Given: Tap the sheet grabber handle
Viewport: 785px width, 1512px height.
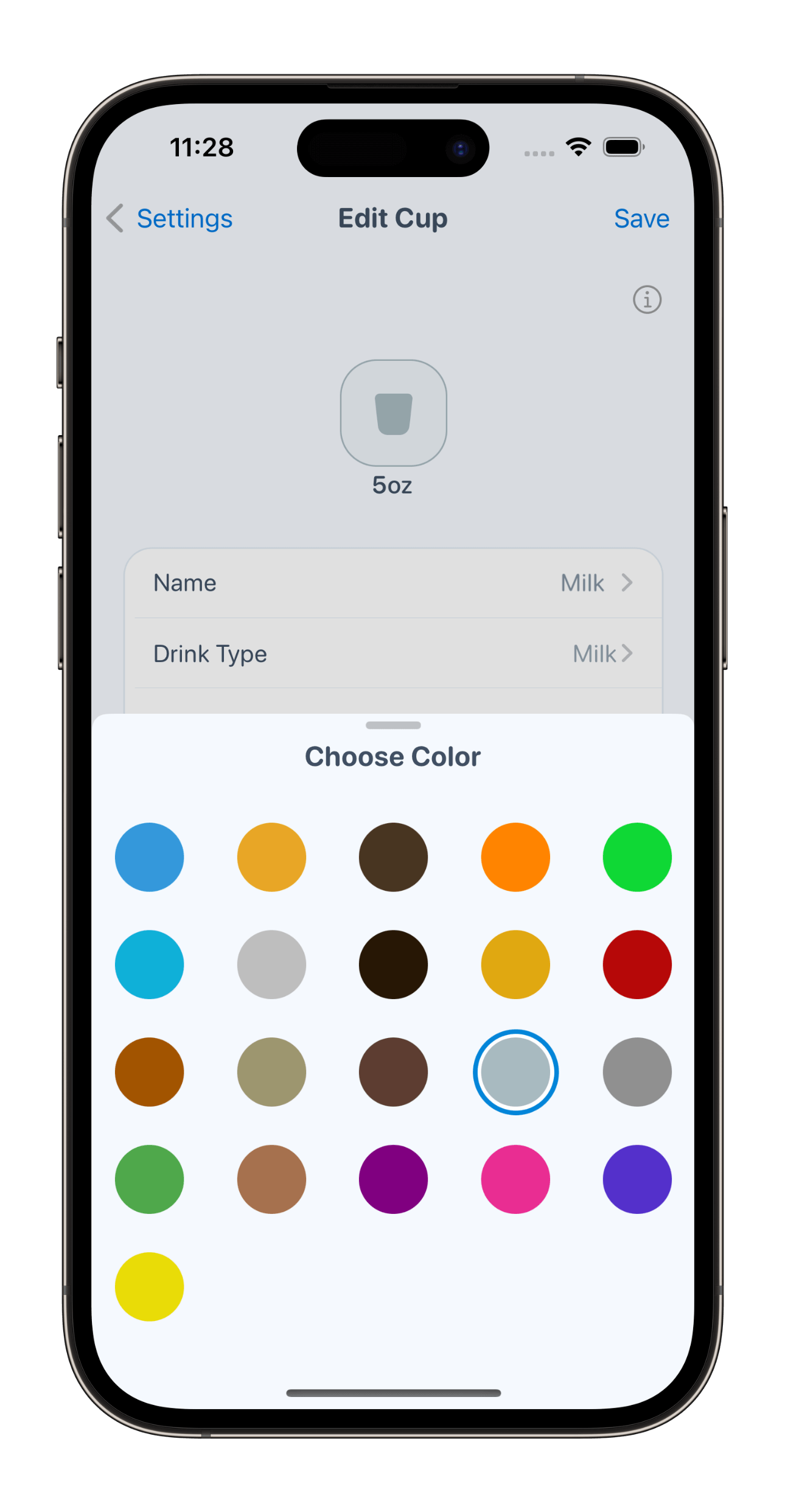Looking at the screenshot, I should (393, 725).
